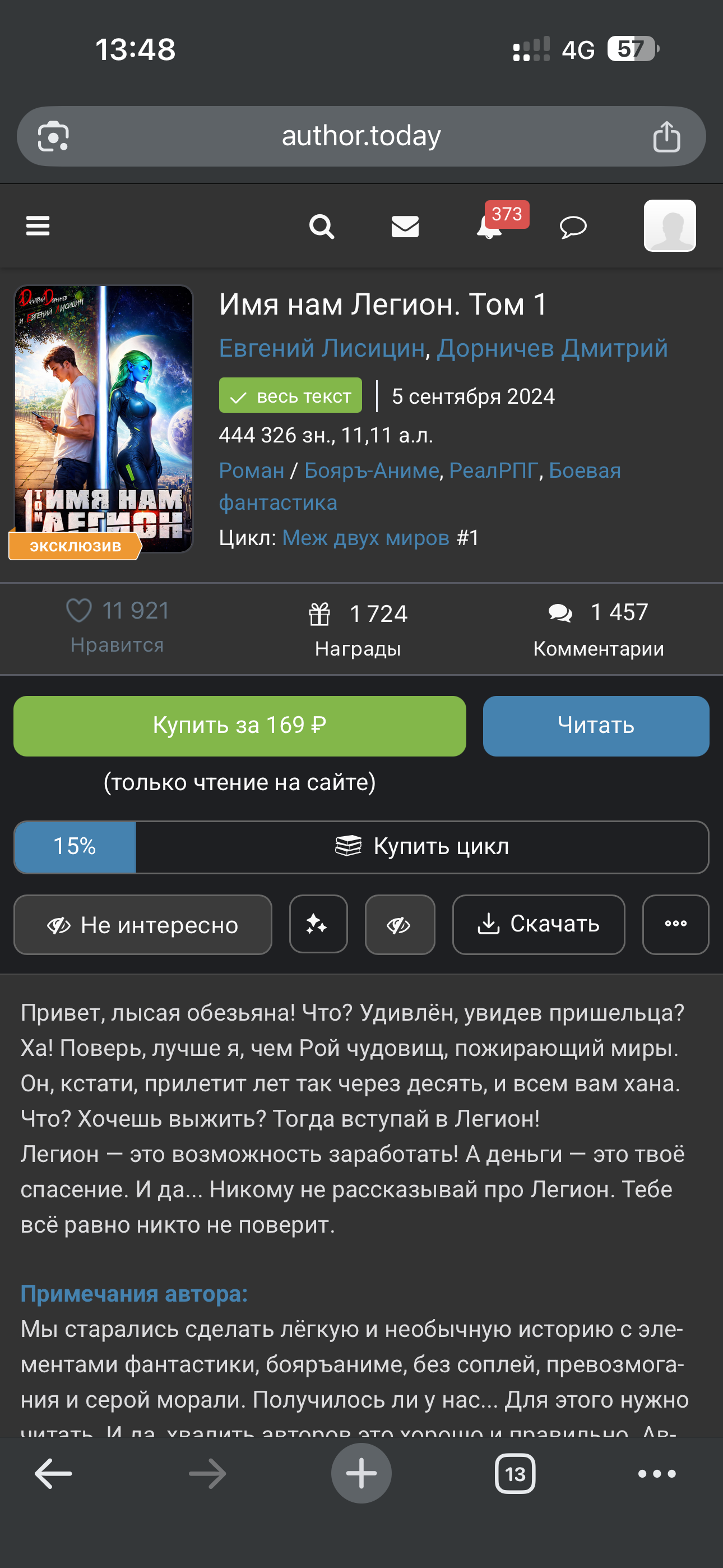The image size is (723, 1568).
Task: Tap Купить за 169 ₽ button
Action: point(240,726)
